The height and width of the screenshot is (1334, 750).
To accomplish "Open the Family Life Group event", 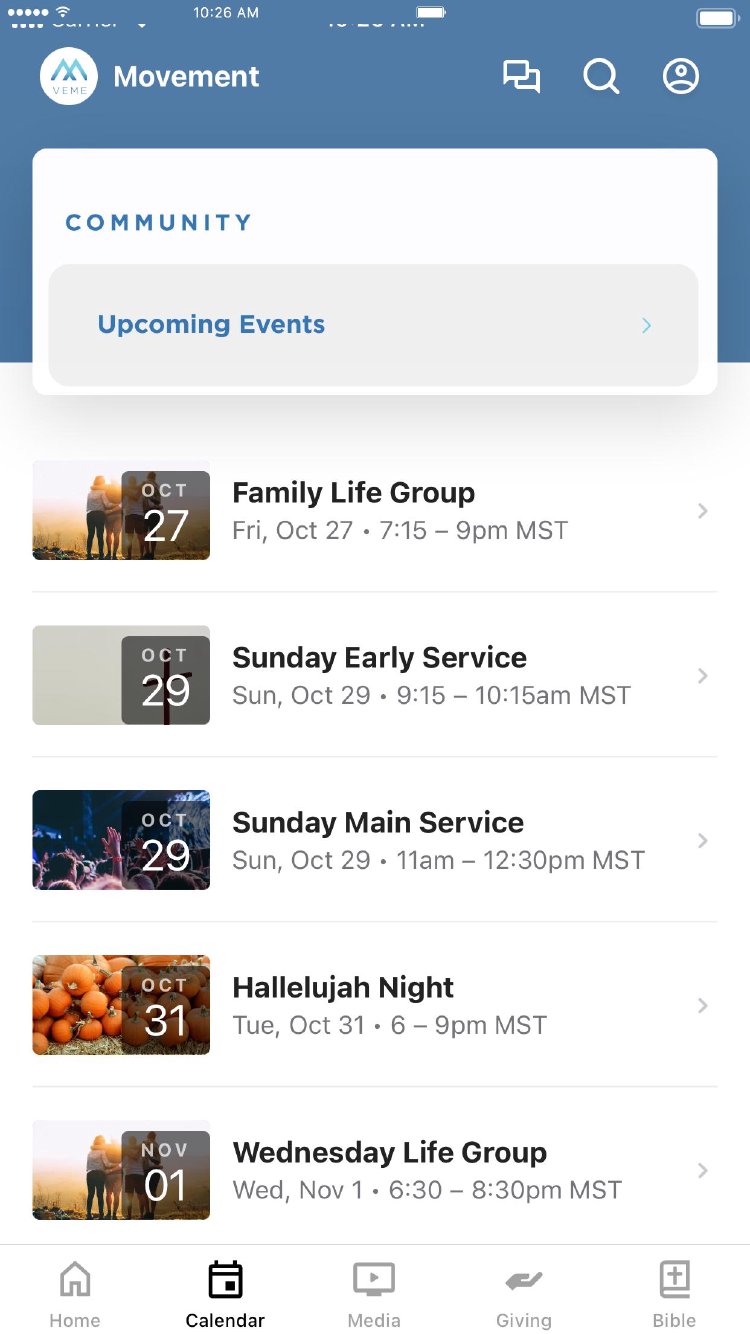I will (373, 511).
